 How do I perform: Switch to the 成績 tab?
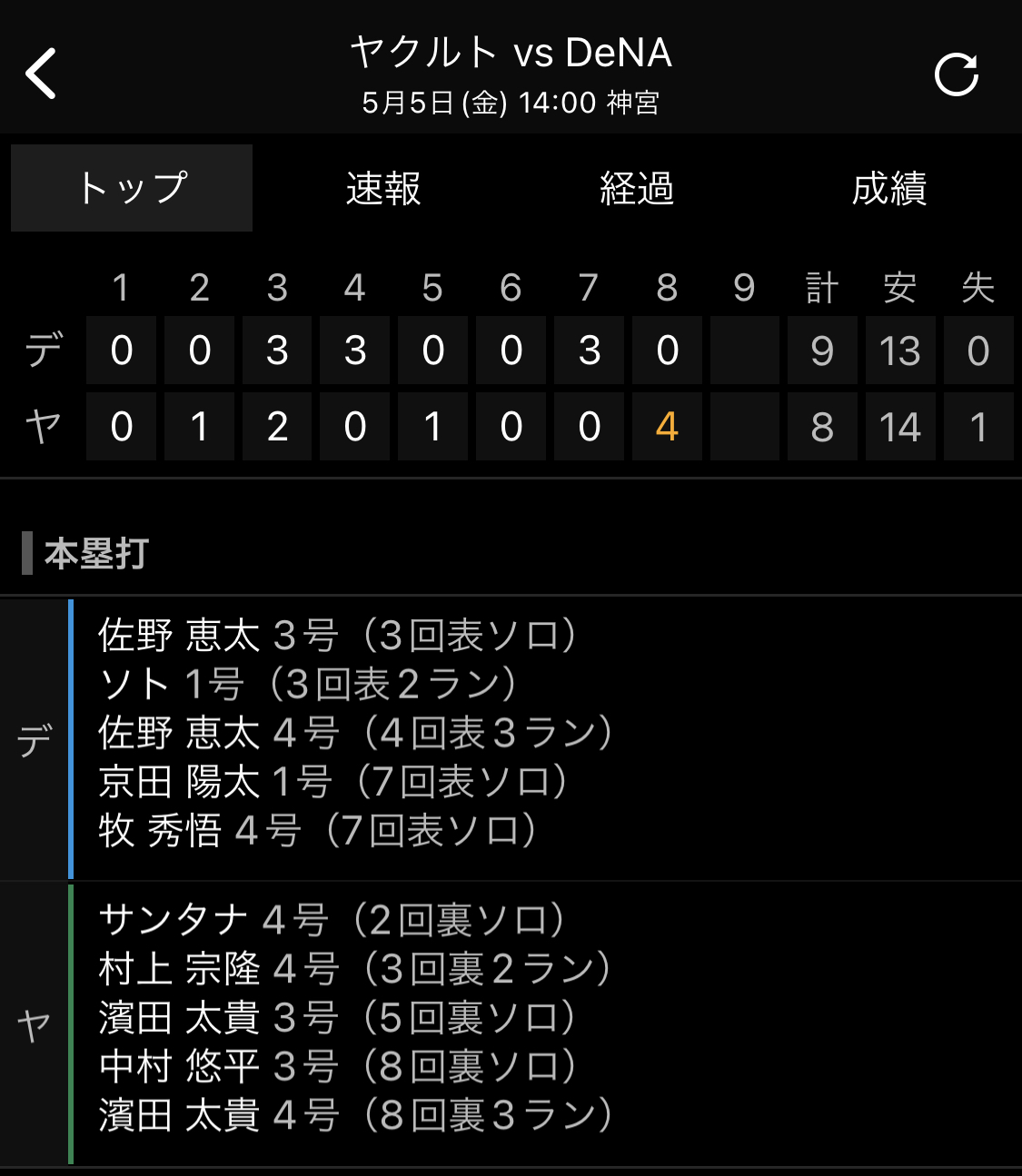click(x=888, y=189)
